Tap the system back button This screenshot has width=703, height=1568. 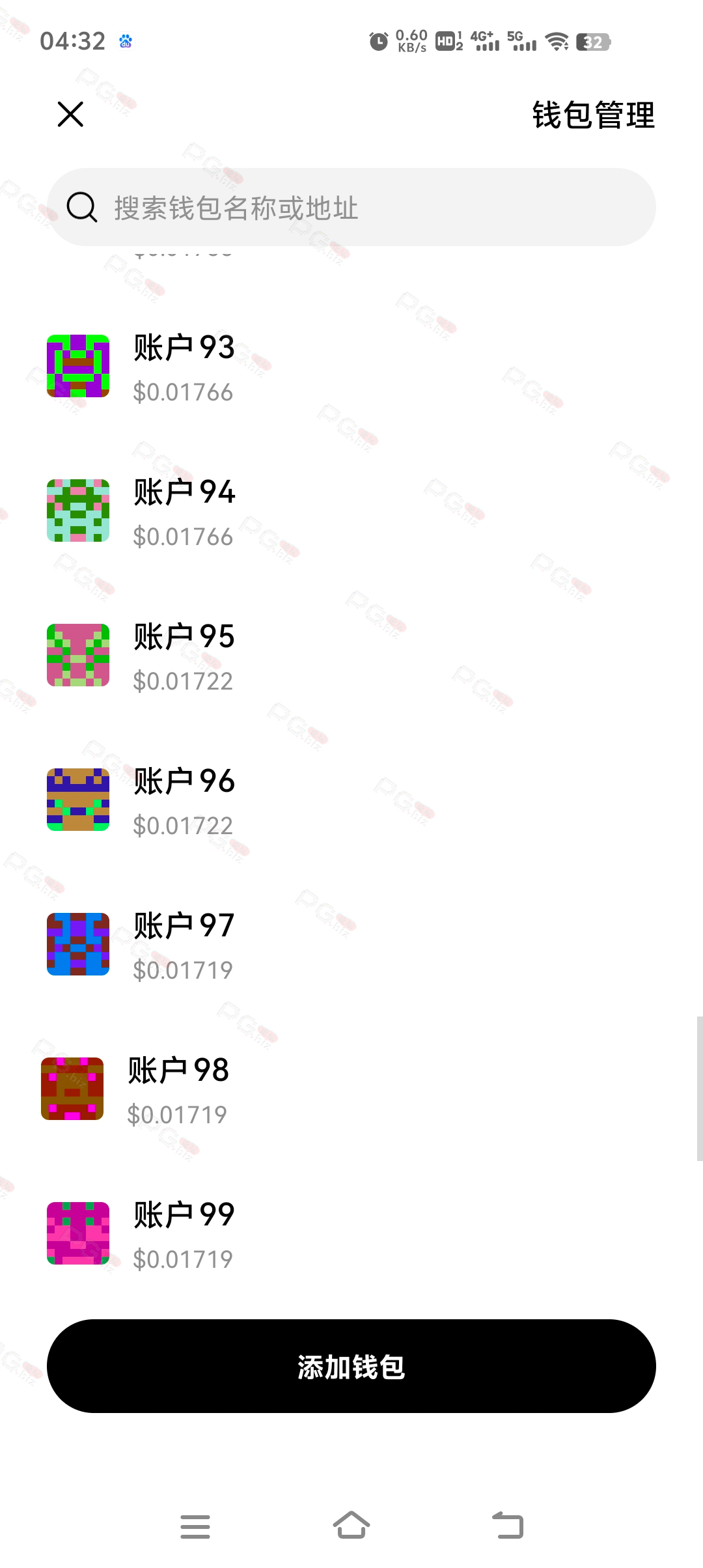click(x=508, y=1525)
